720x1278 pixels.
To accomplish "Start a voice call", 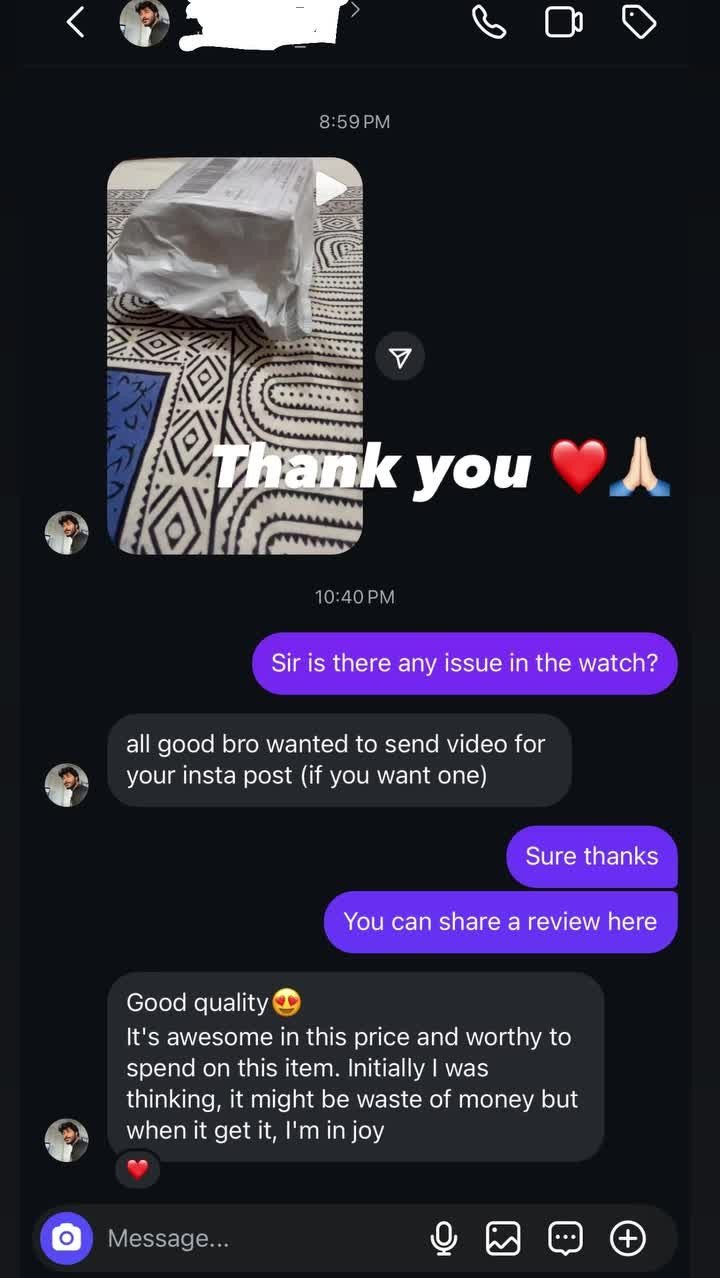I will coord(489,21).
